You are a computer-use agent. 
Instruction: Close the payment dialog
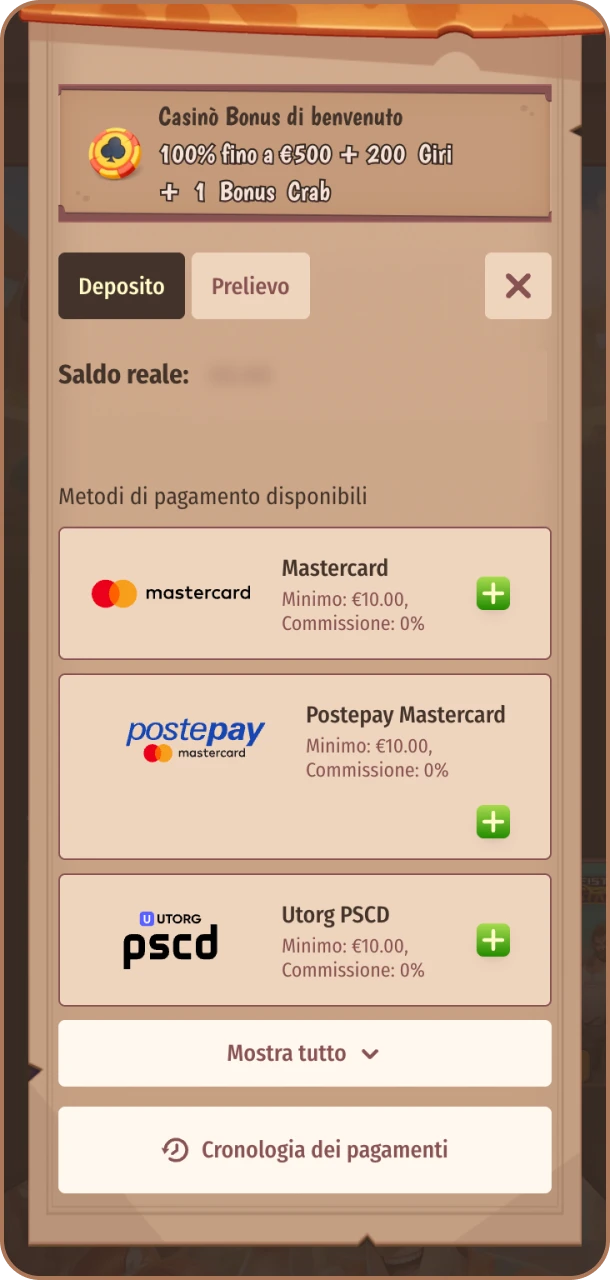tap(517, 286)
